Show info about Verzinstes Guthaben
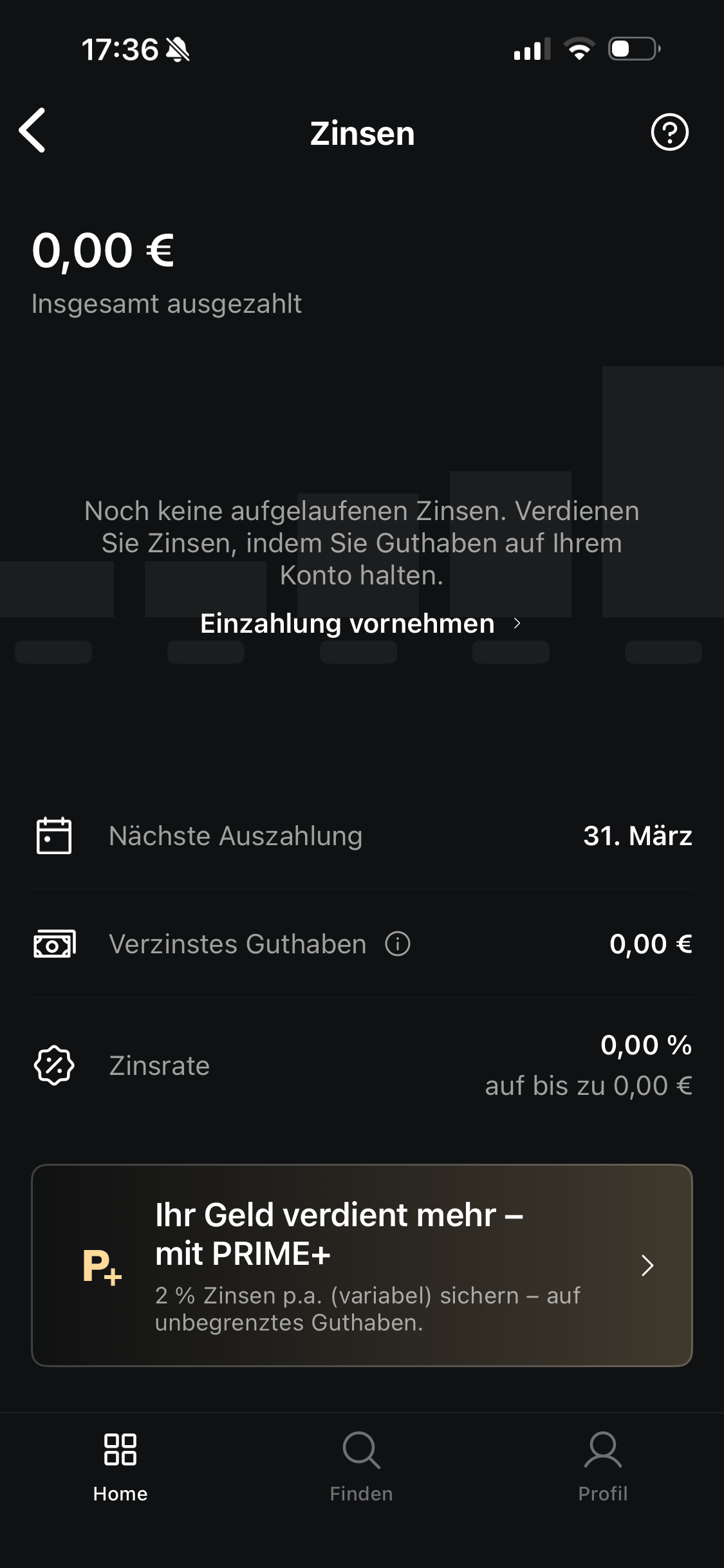The width and height of the screenshot is (724, 1568). pos(398,944)
